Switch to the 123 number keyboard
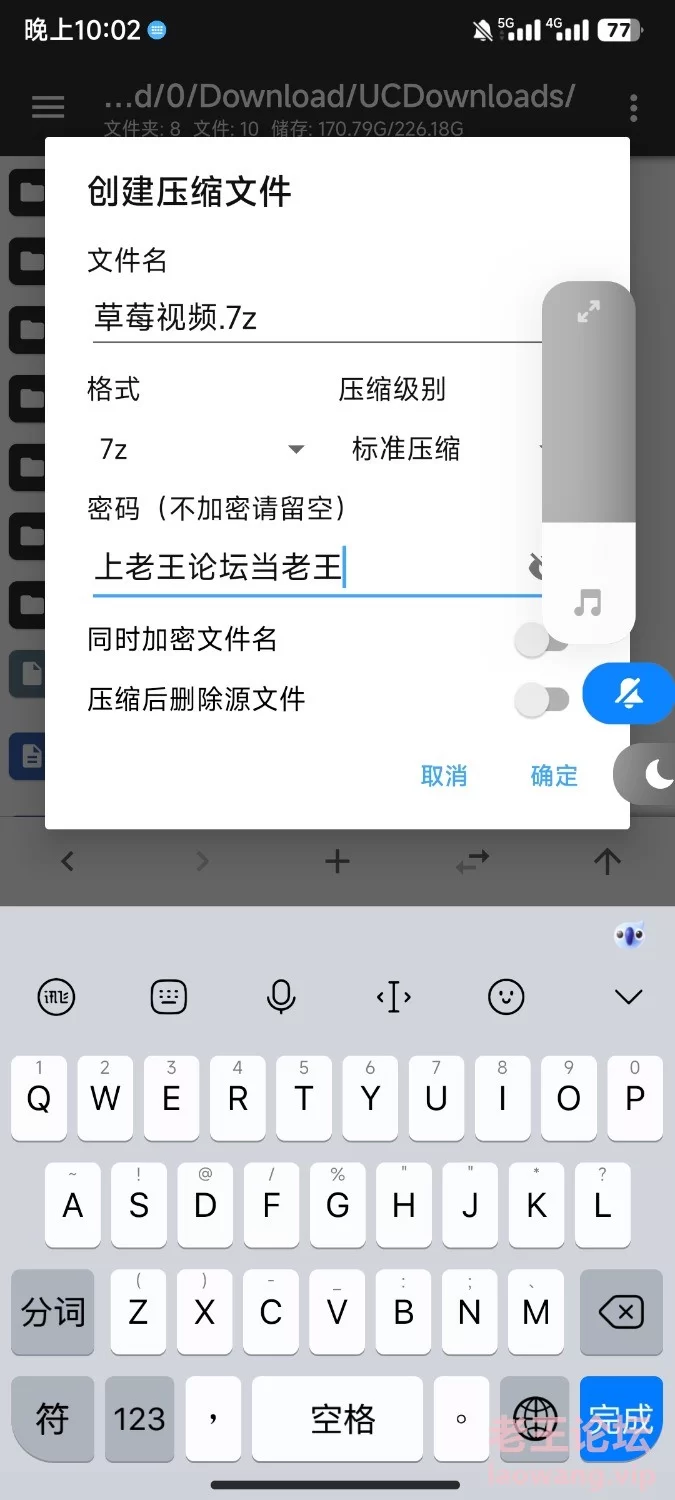This screenshot has height=1500, width=675. (x=139, y=1418)
